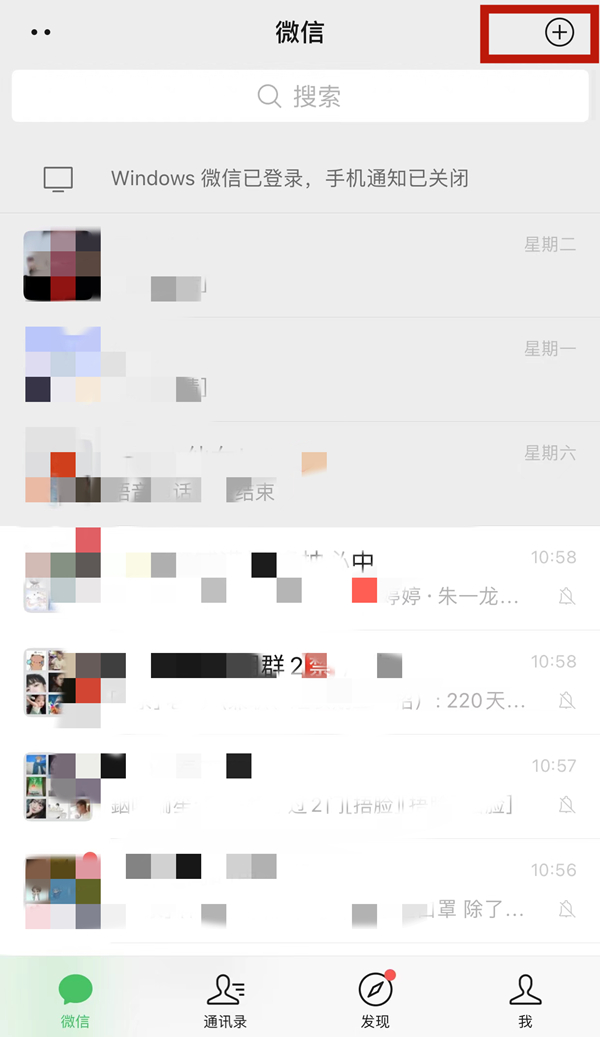Open the muted chat from 10:57

300,786
